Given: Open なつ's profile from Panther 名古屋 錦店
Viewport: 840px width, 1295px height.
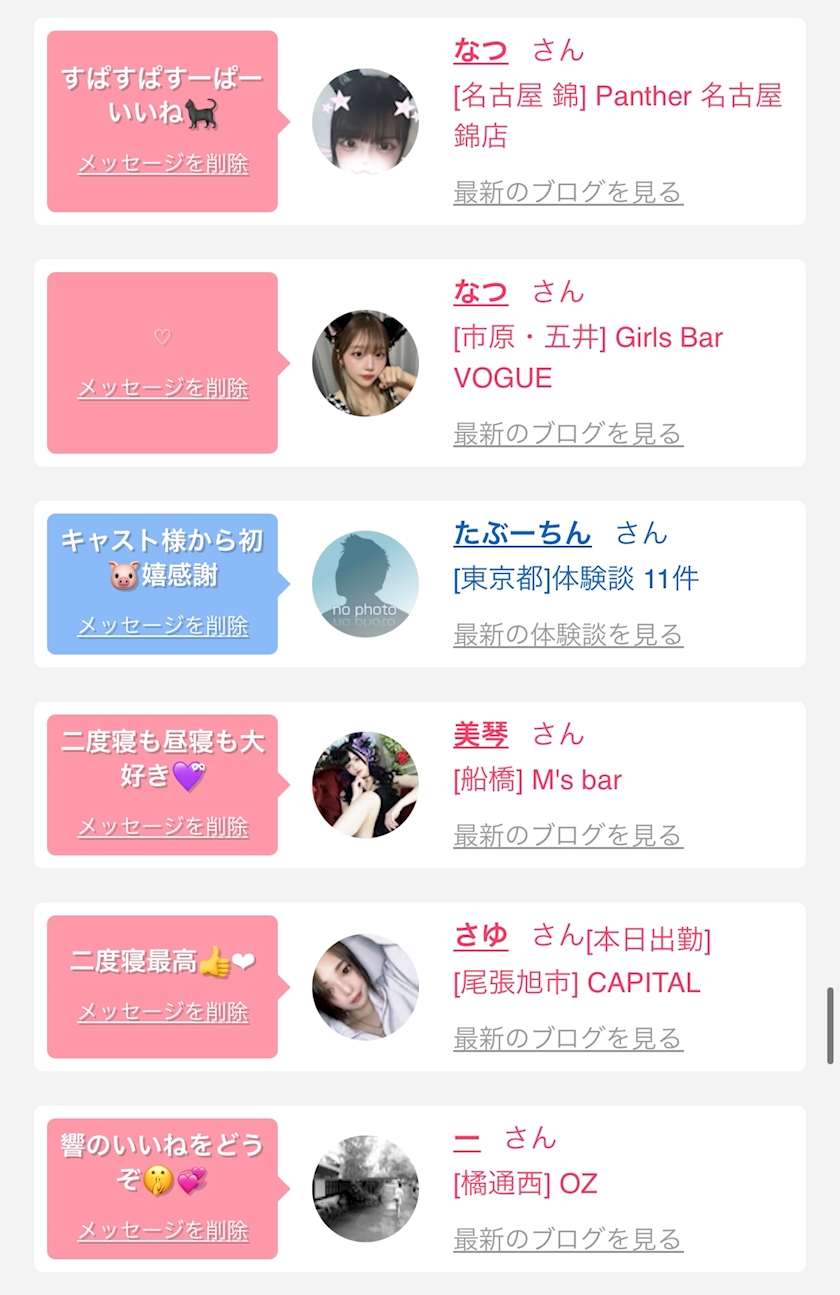Looking at the screenshot, I should click(481, 50).
